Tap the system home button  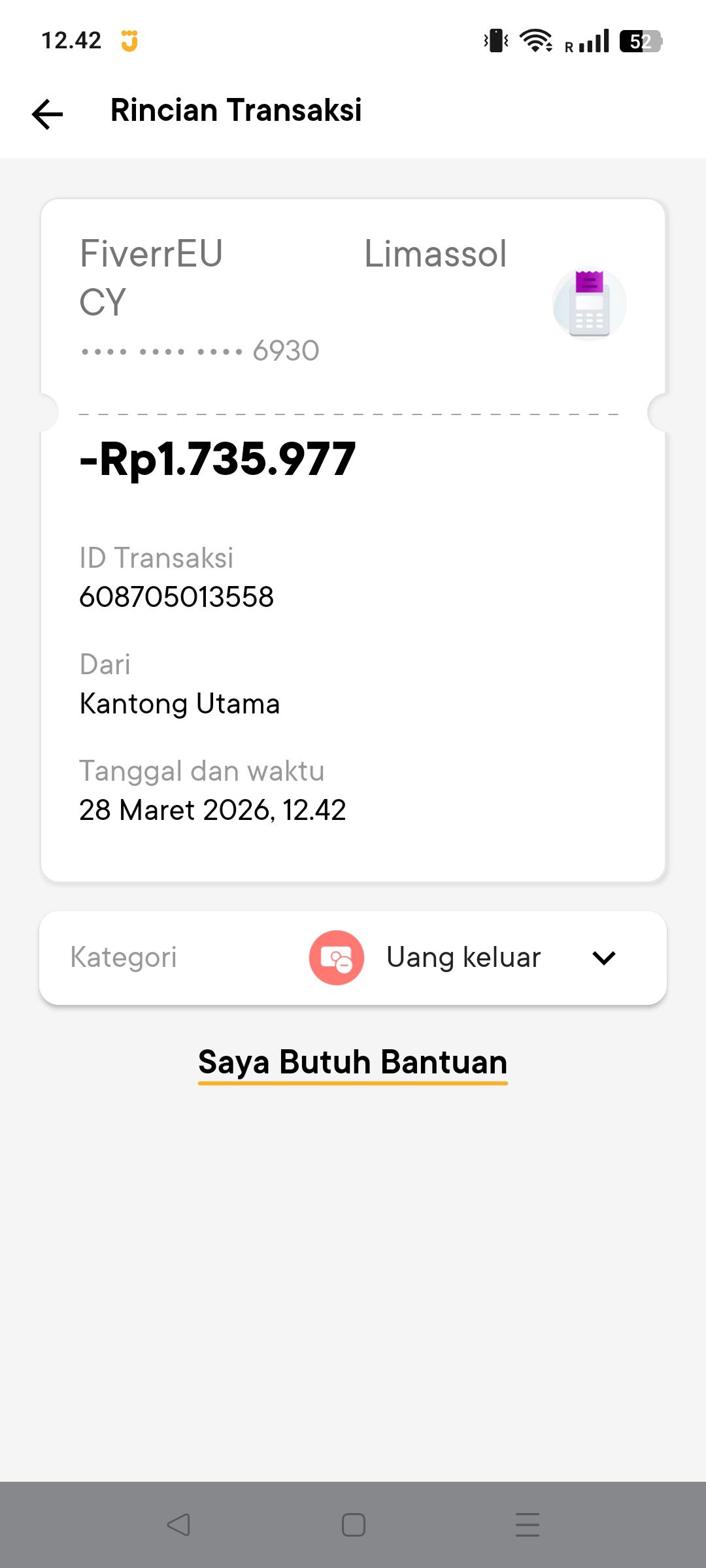coord(353,1525)
